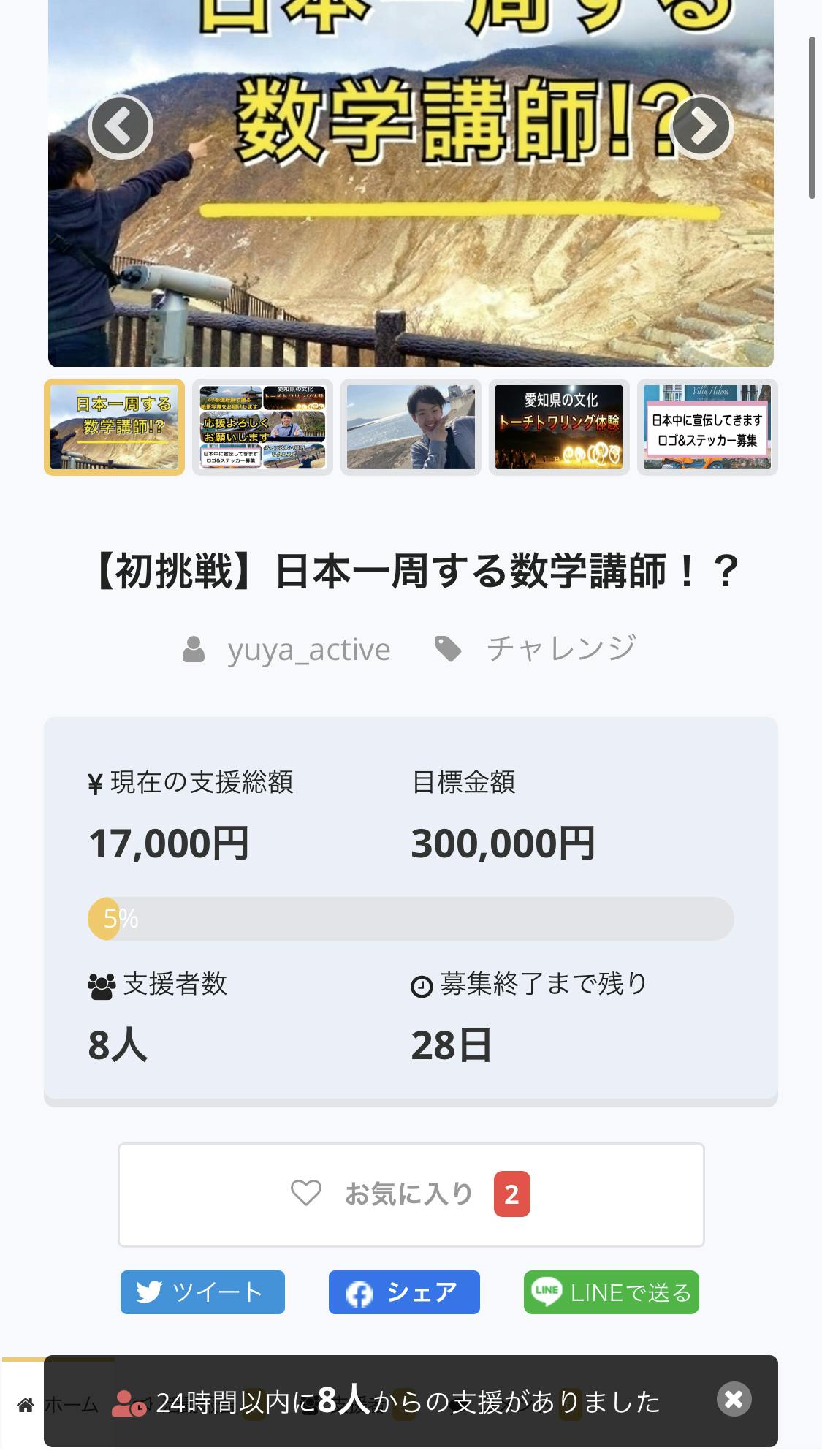Select the ロゴ&ステッカー募集 thumbnail
The height and width of the screenshot is (1456, 822).
pyautogui.click(x=707, y=427)
